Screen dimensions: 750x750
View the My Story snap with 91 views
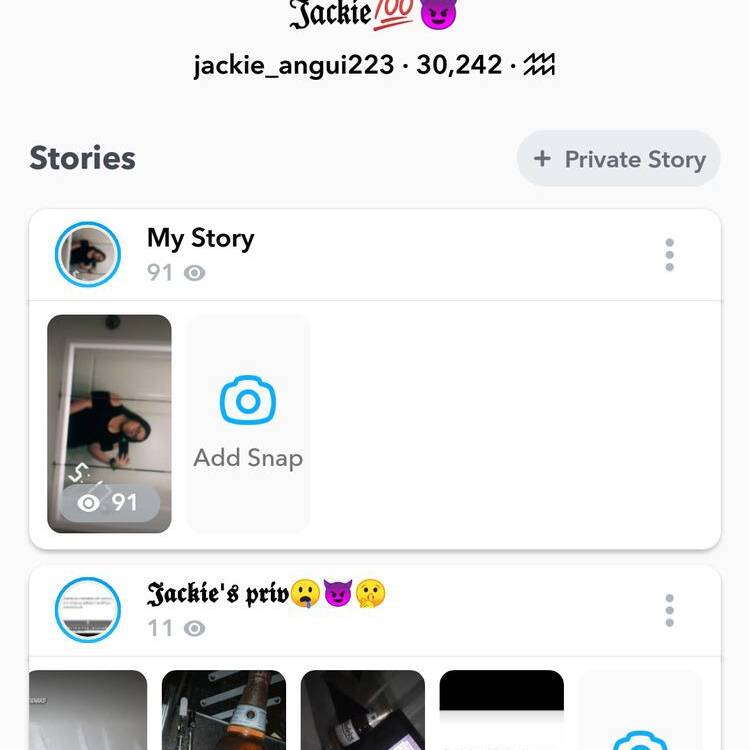click(109, 423)
